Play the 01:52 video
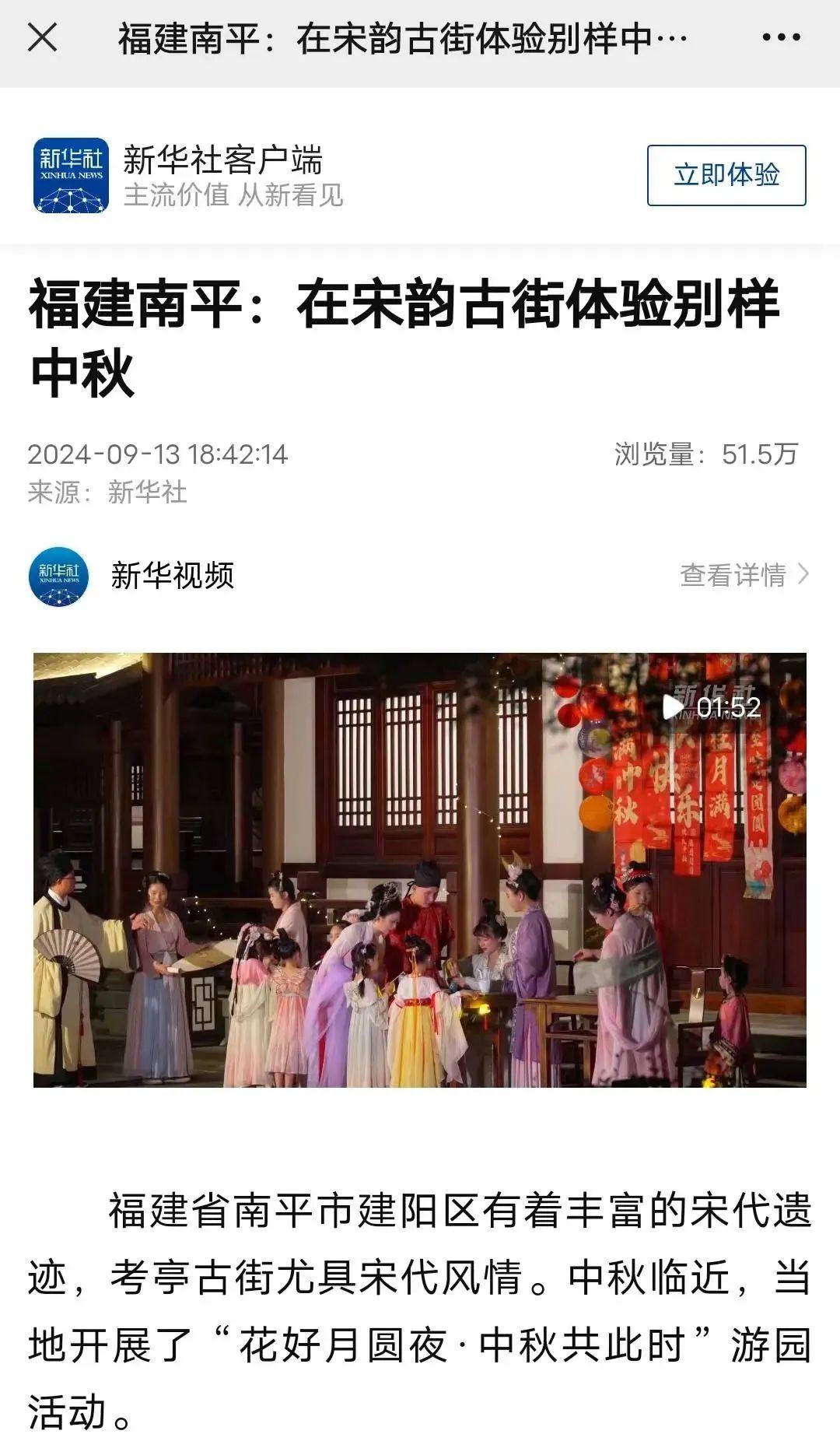 point(420,869)
